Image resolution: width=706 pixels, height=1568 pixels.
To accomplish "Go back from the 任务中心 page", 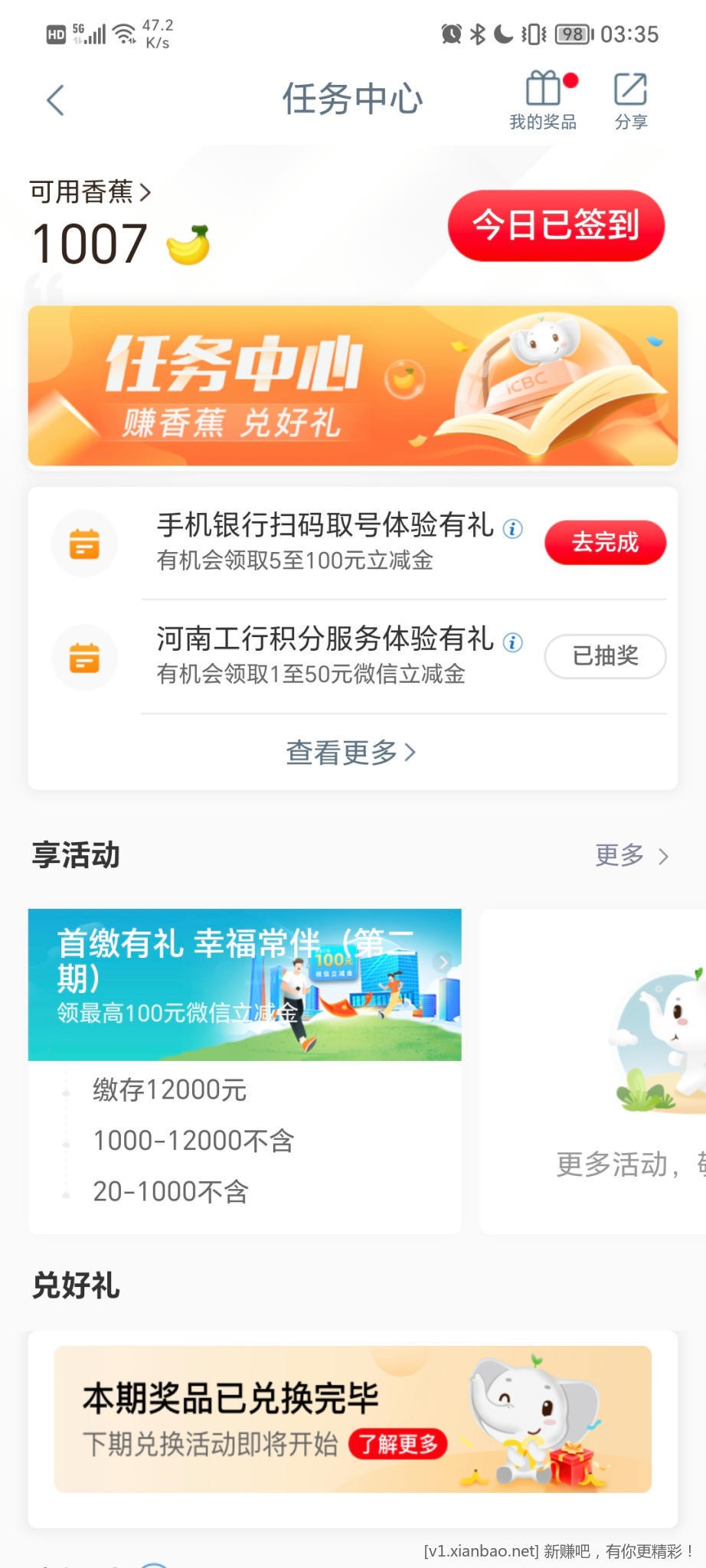I will (55, 100).
